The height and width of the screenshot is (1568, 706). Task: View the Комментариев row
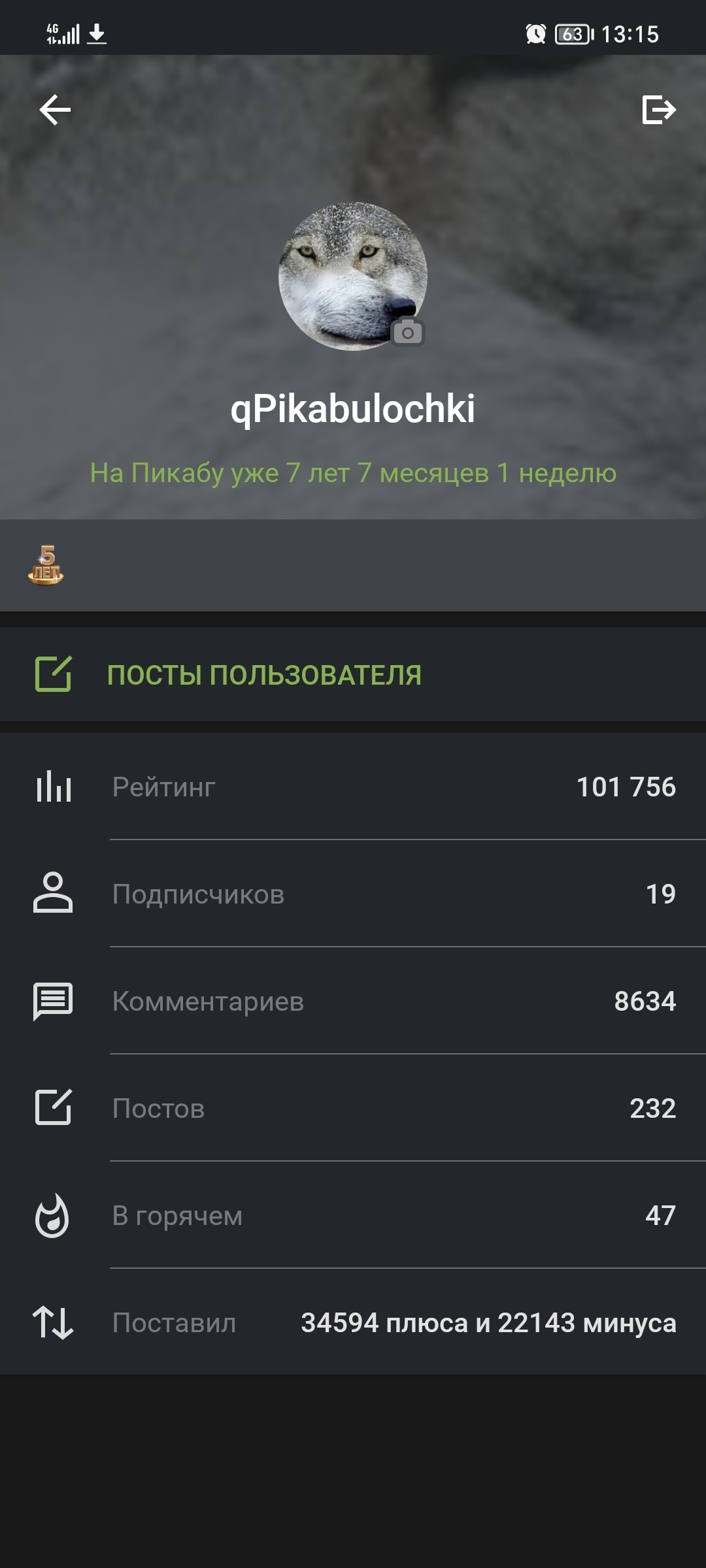pos(353,1001)
